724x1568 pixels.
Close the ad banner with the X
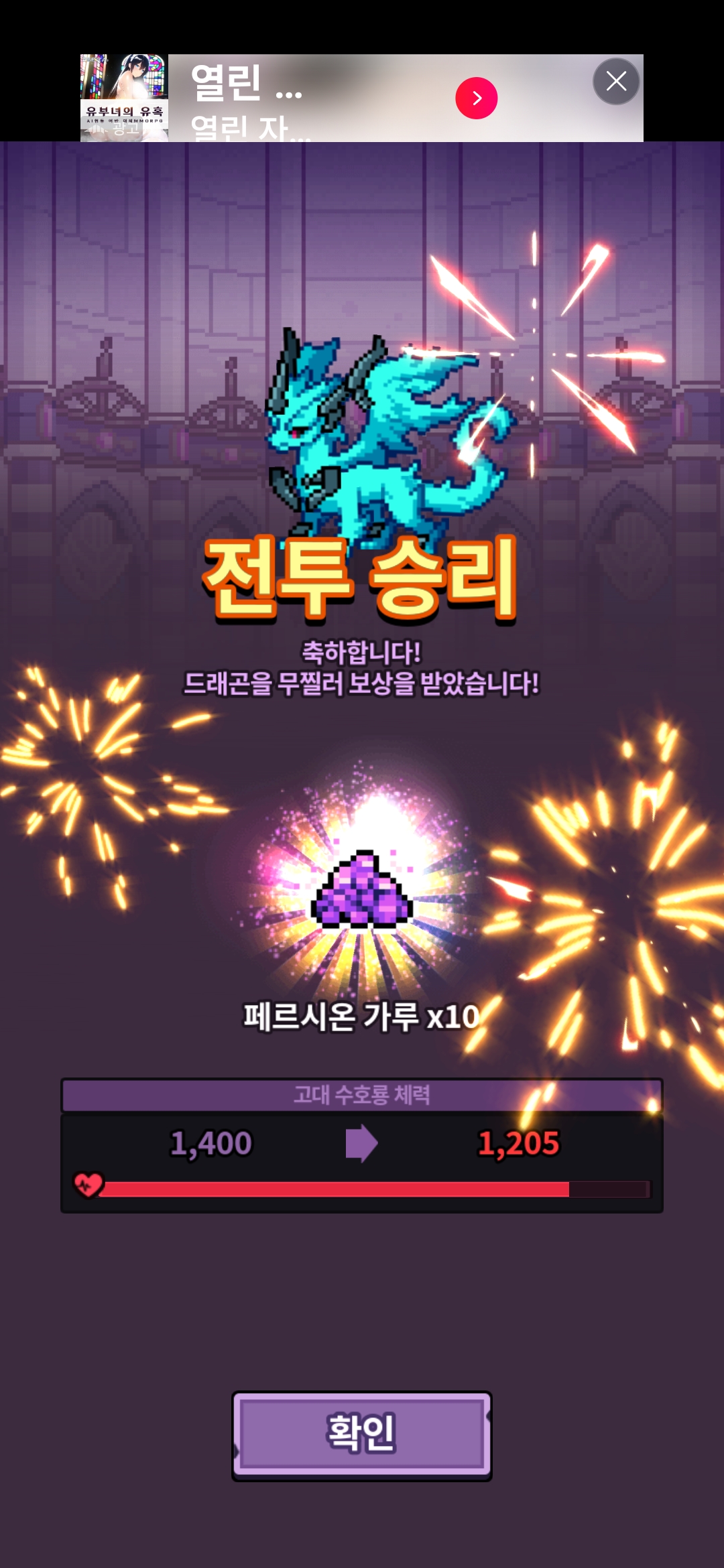point(616,82)
